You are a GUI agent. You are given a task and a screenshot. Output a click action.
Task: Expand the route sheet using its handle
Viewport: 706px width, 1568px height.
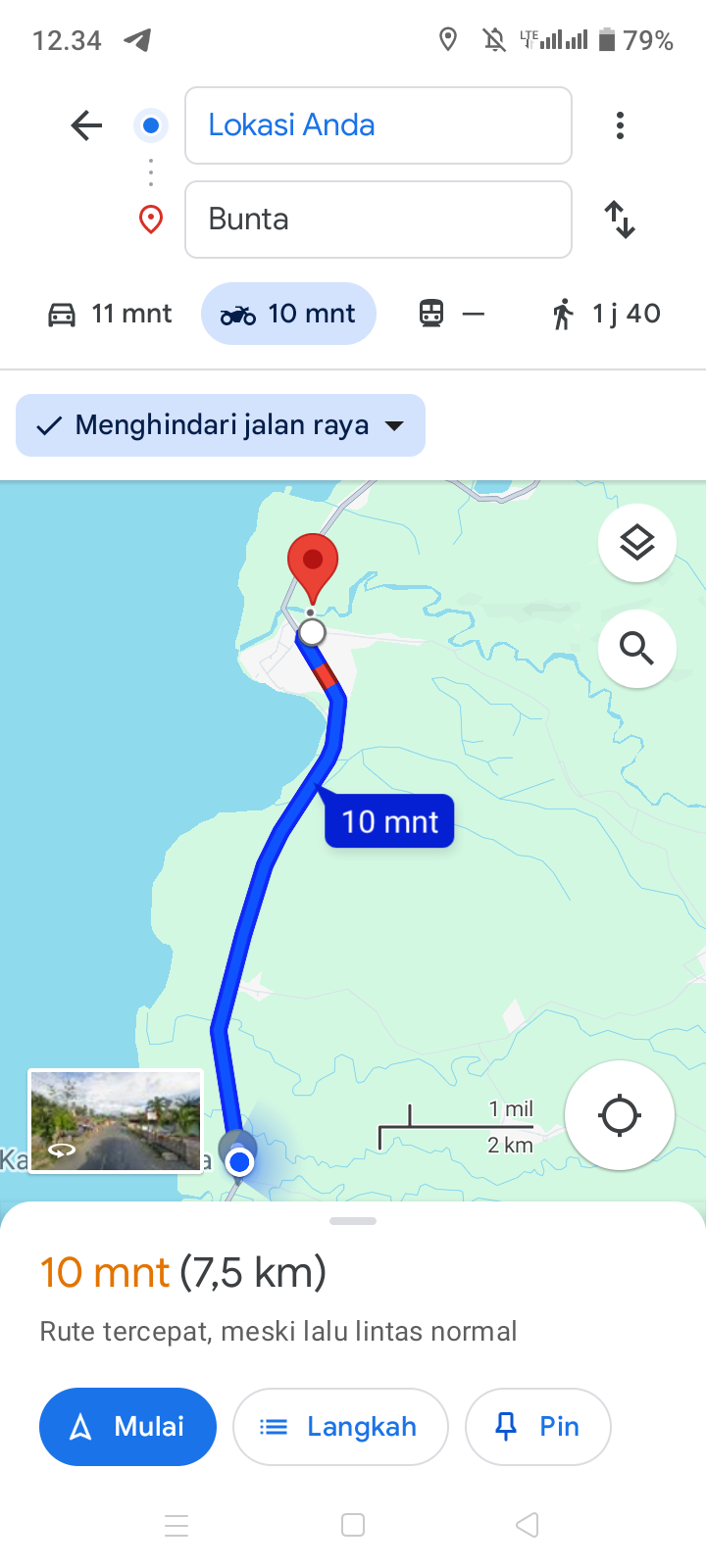(353, 1221)
